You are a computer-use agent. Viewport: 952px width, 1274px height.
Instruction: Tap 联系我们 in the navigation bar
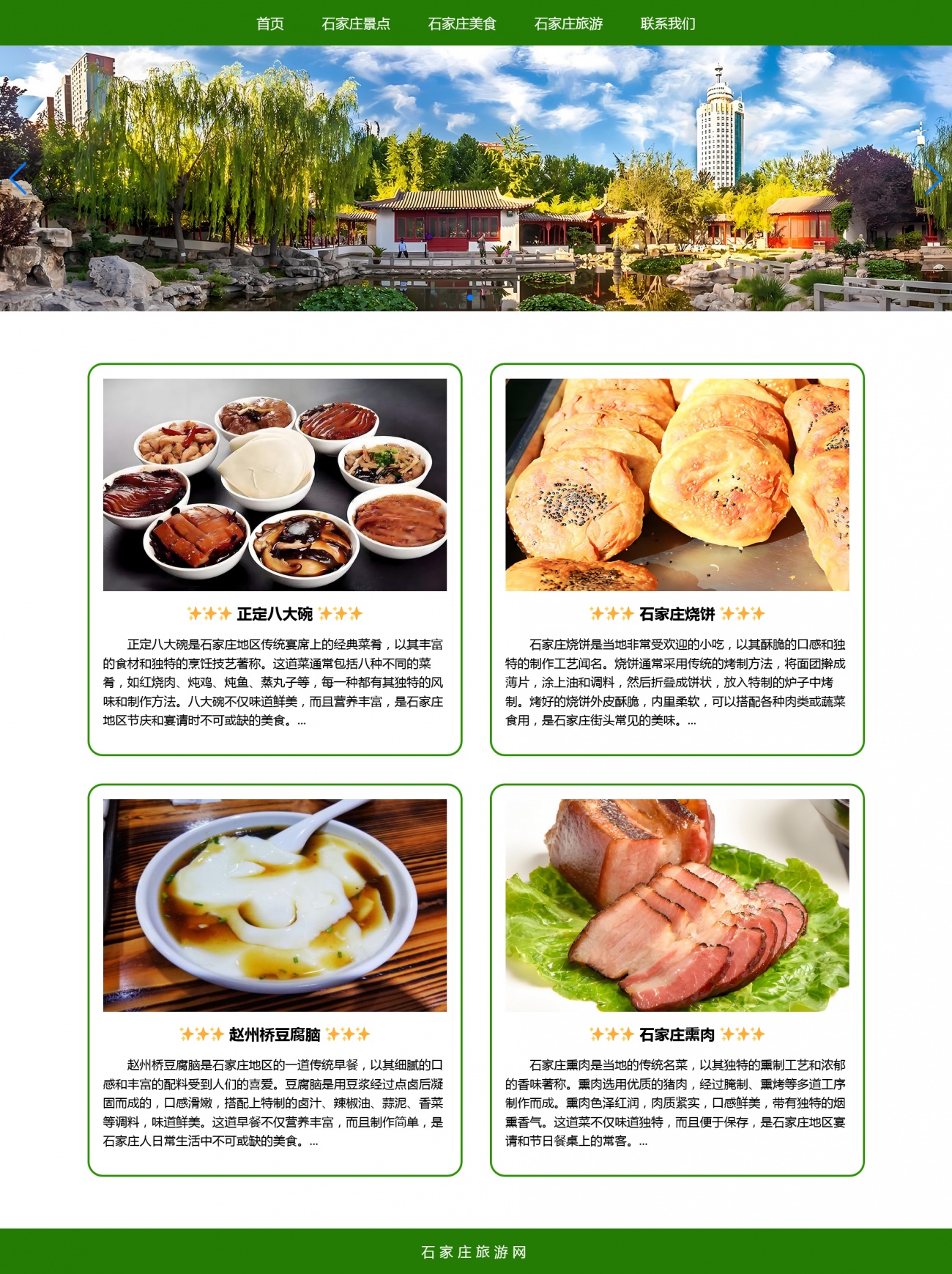point(668,23)
